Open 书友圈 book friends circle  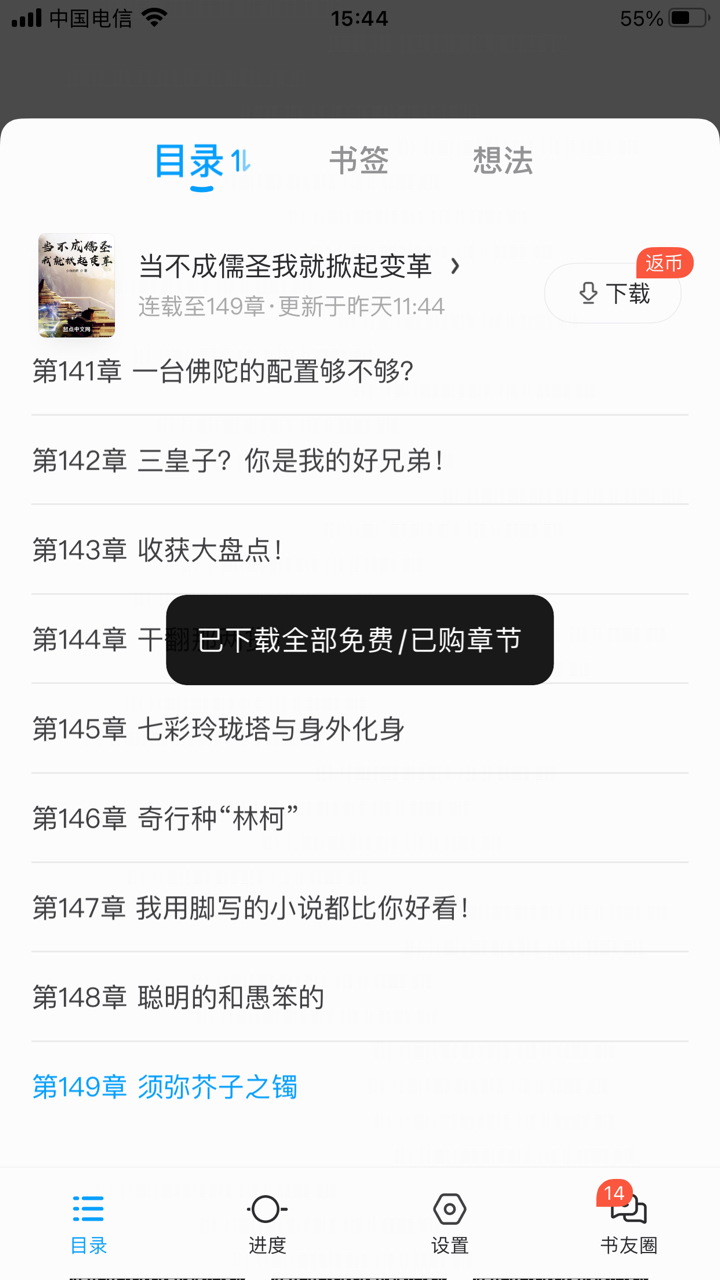tap(628, 1223)
